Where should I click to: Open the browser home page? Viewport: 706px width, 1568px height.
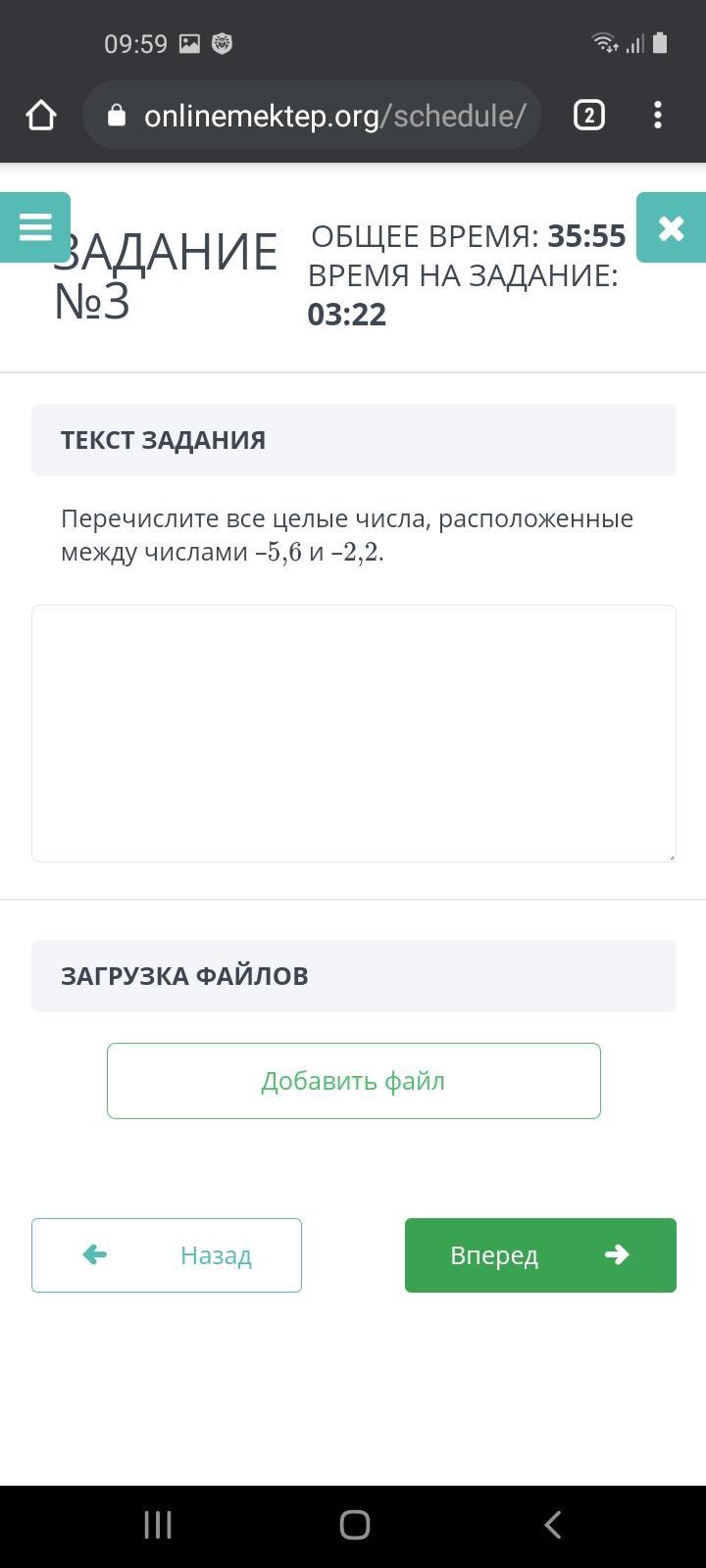41,116
